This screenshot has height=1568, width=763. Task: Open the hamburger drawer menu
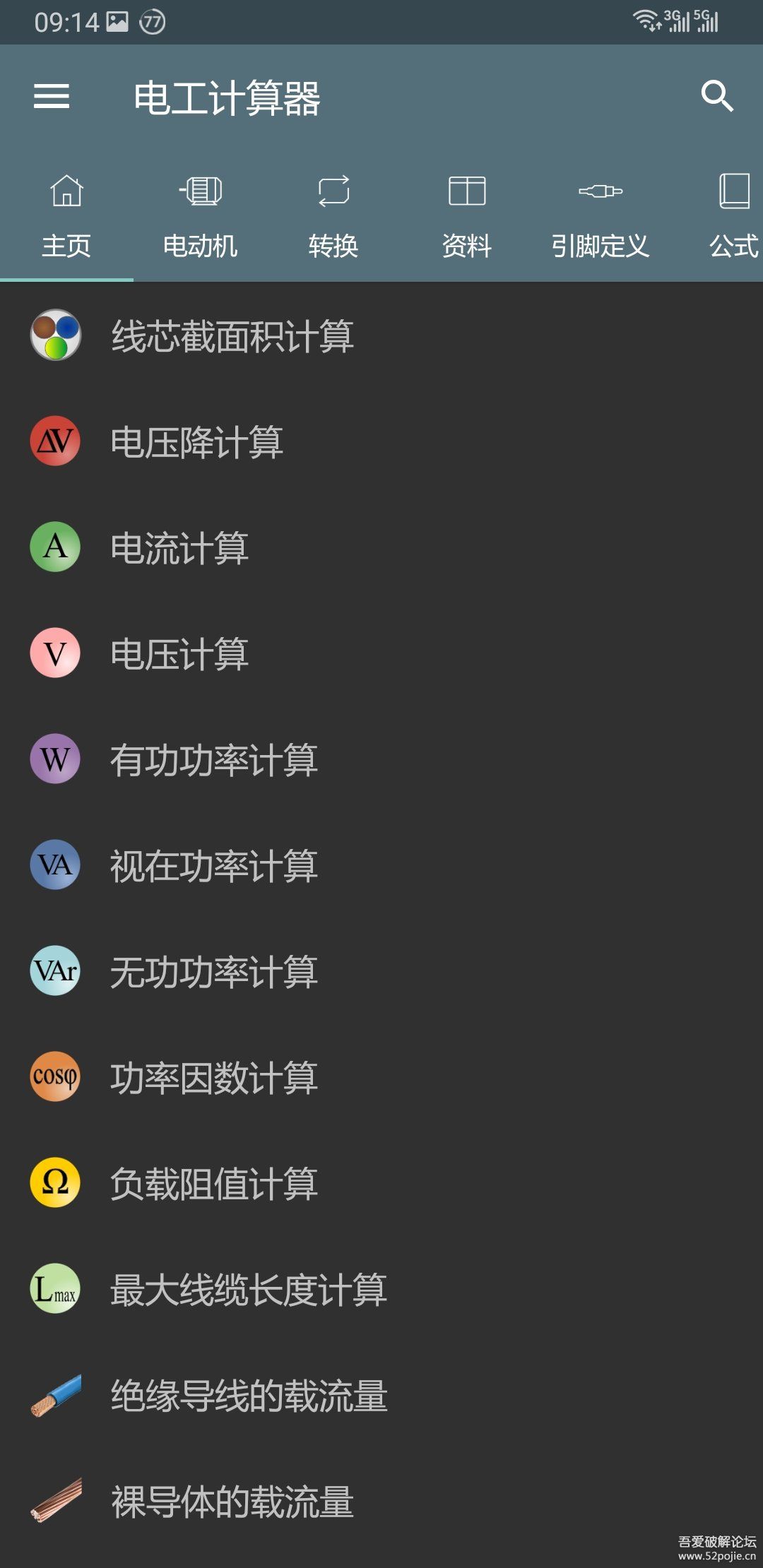(x=52, y=97)
